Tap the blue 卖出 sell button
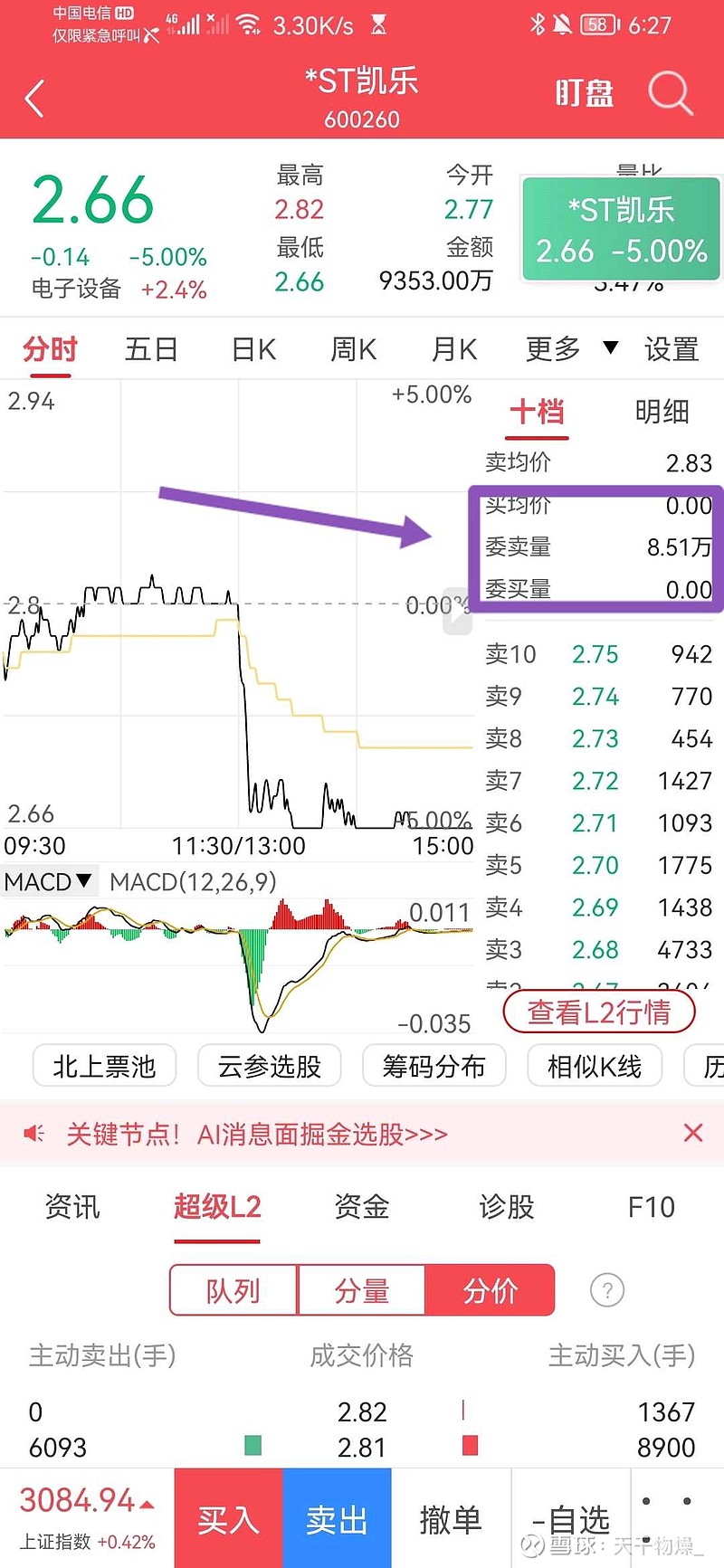This screenshot has height=1568, width=724. tap(337, 1518)
